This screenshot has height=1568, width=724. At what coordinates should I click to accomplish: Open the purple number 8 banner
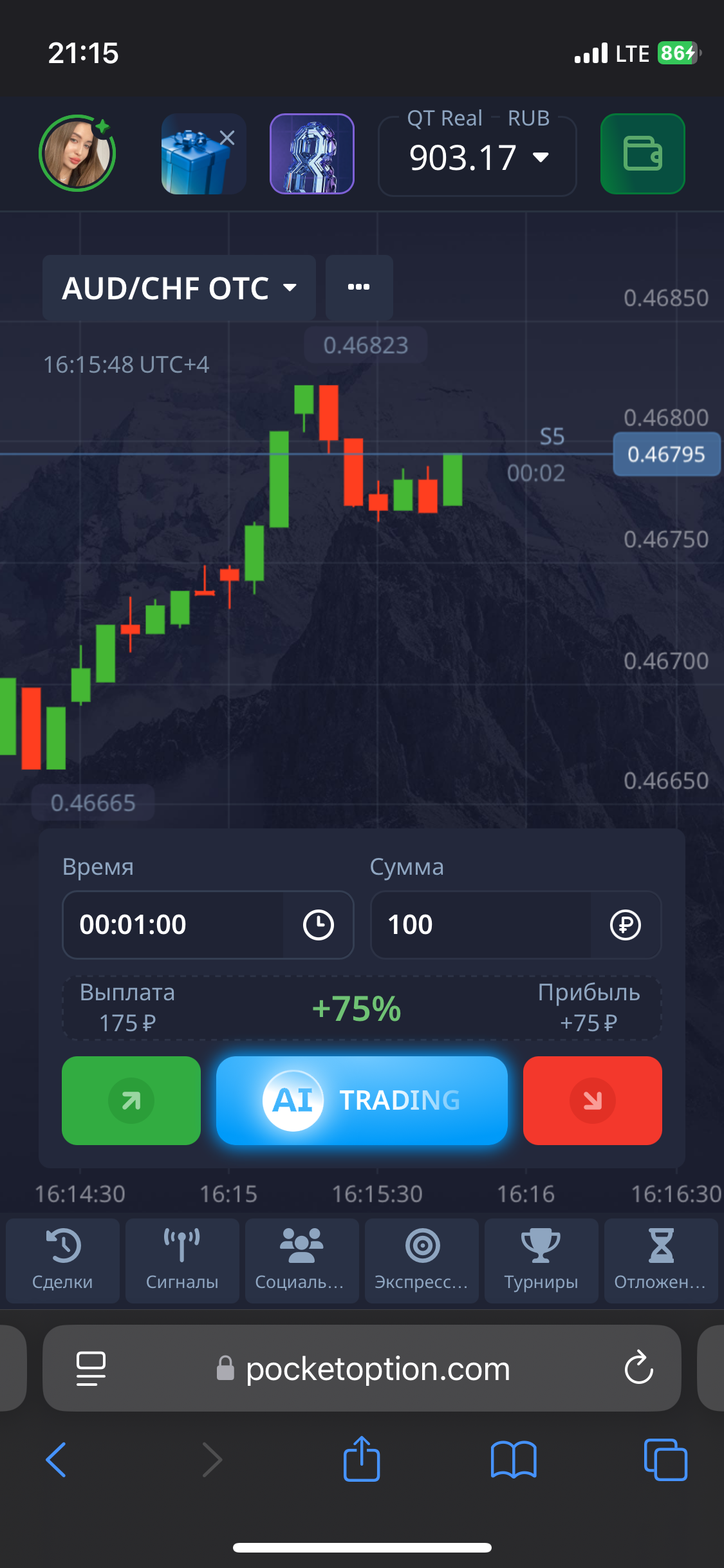(311, 154)
